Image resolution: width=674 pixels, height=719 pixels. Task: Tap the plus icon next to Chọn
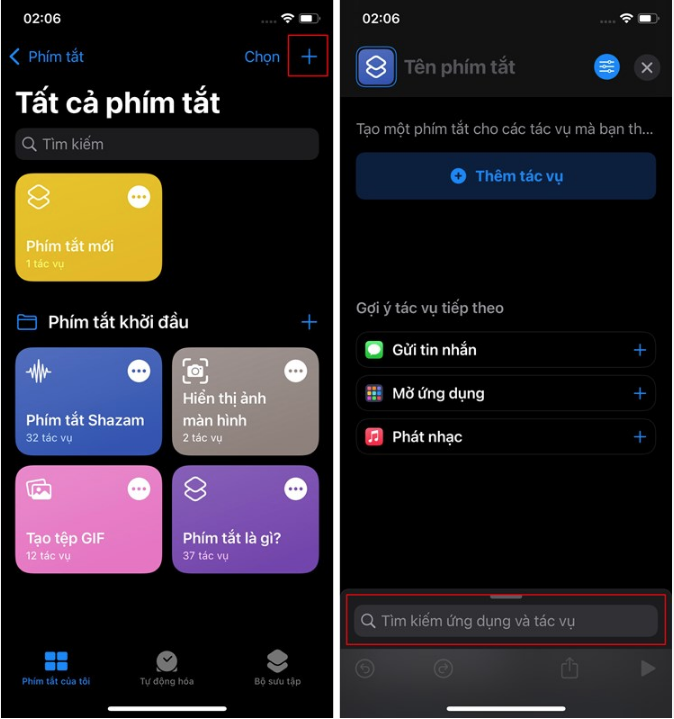click(x=309, y=57)
